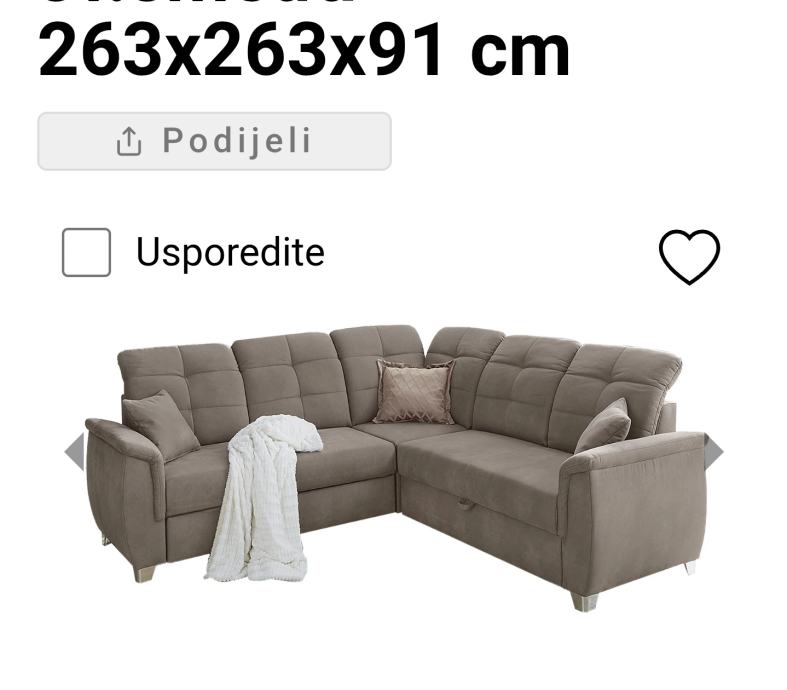This screenshot has width=787, height=690.
Task: Show the next product image
Action: pos(713,452)
